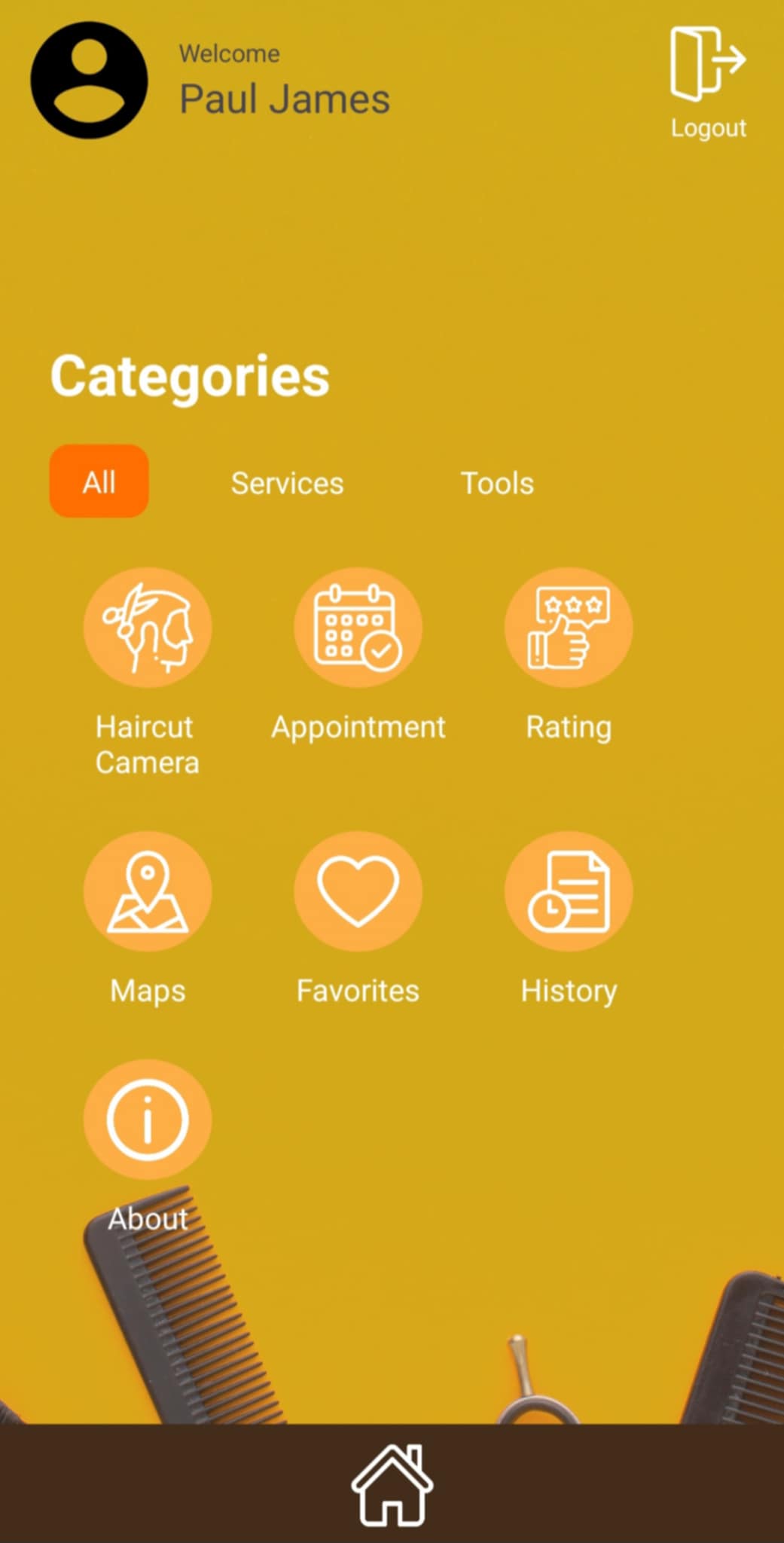Open the Appointment section
The image size is (784, 1543).
[x=358, y=628]
